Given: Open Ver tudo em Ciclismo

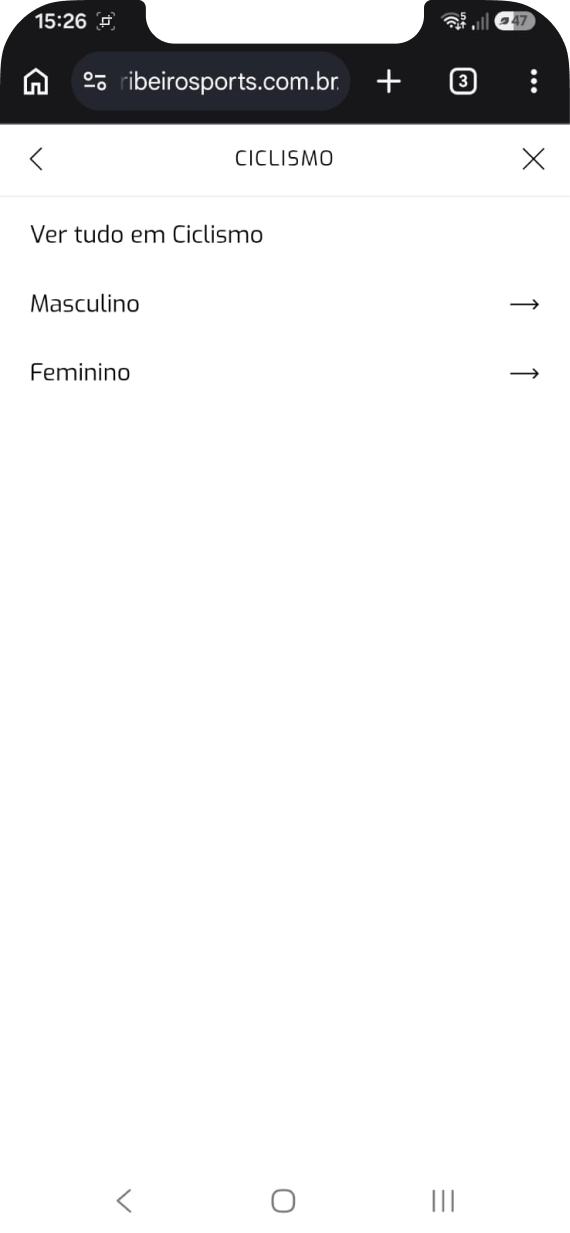Looking at the screenshot, I should coord(147,235).
